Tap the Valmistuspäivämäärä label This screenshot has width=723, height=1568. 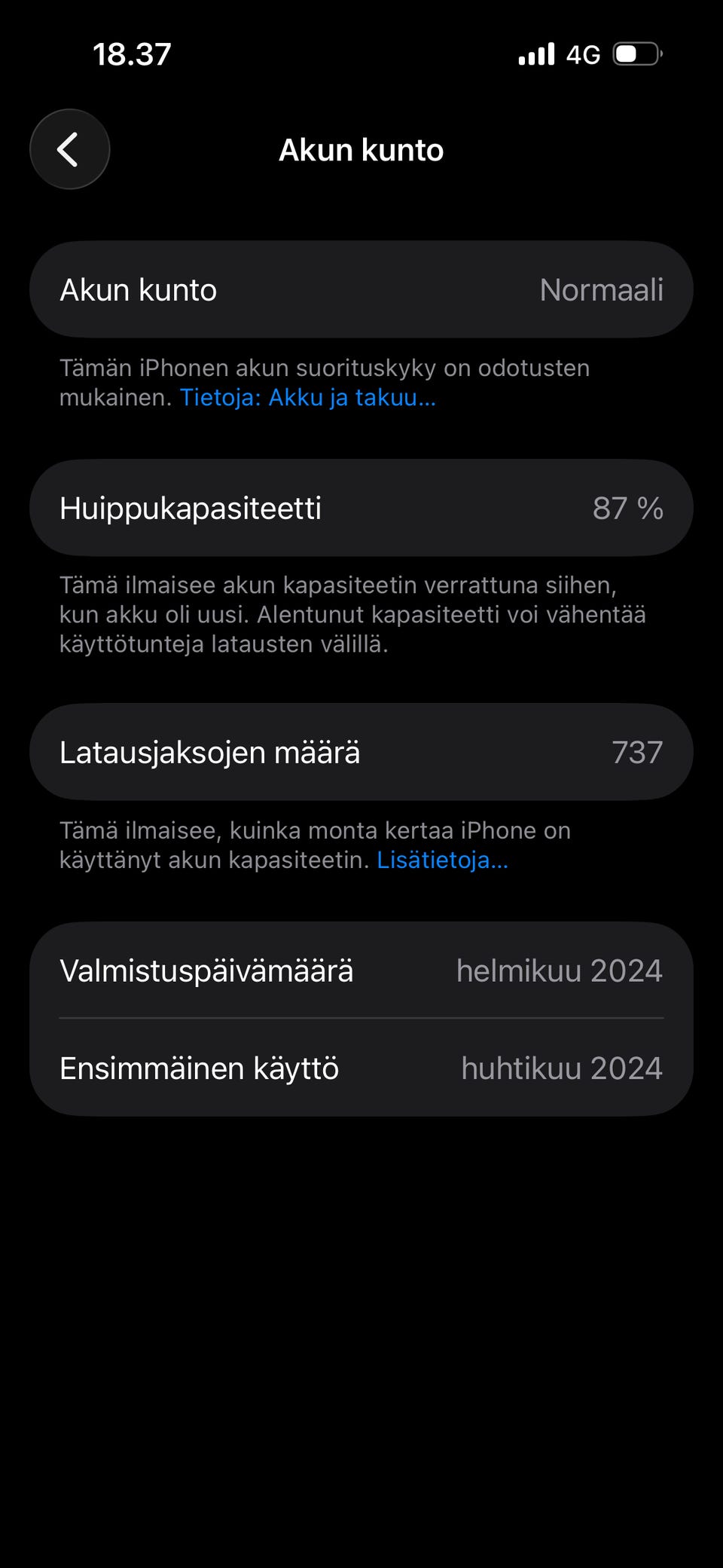pyautogui.click(x=206, y=970)
